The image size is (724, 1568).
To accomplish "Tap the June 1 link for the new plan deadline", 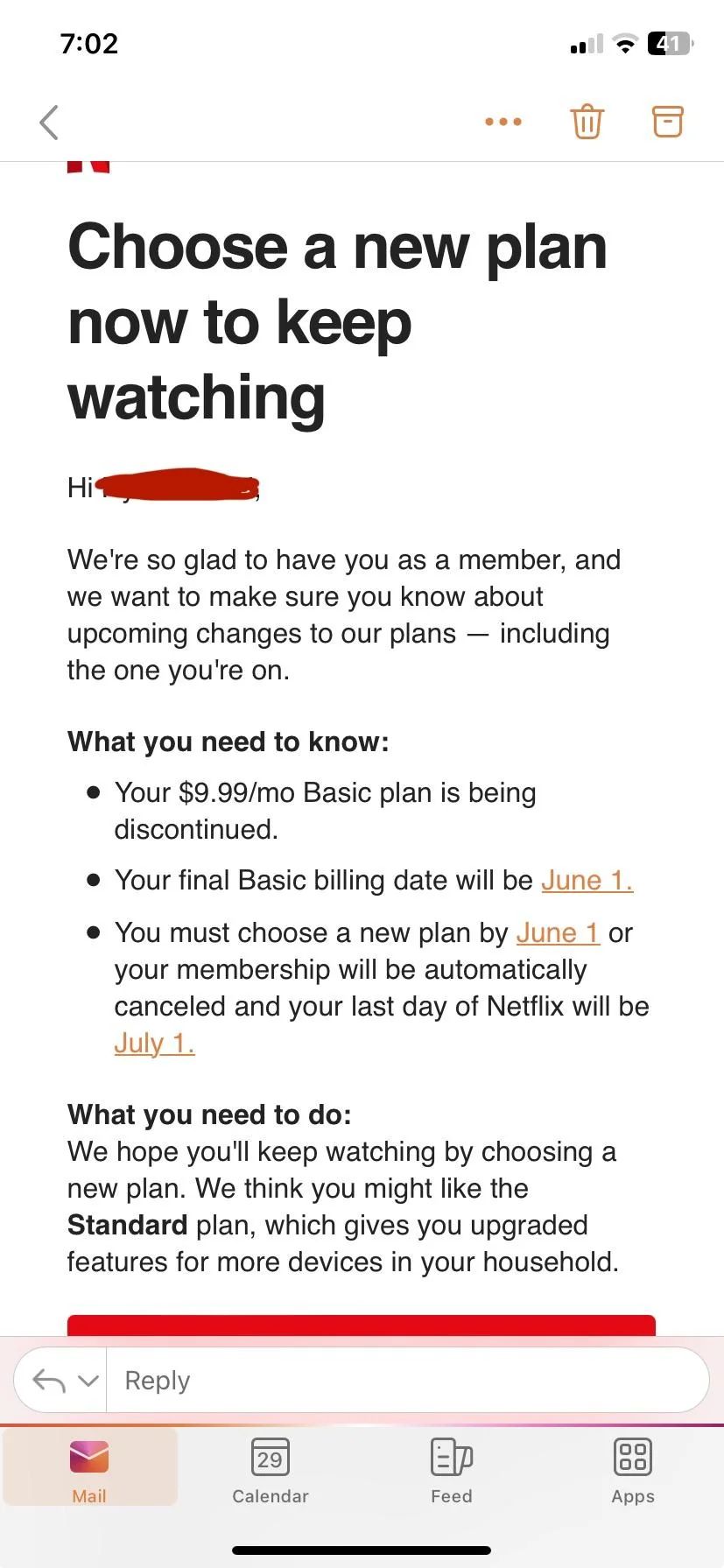I will coord(558,933).
